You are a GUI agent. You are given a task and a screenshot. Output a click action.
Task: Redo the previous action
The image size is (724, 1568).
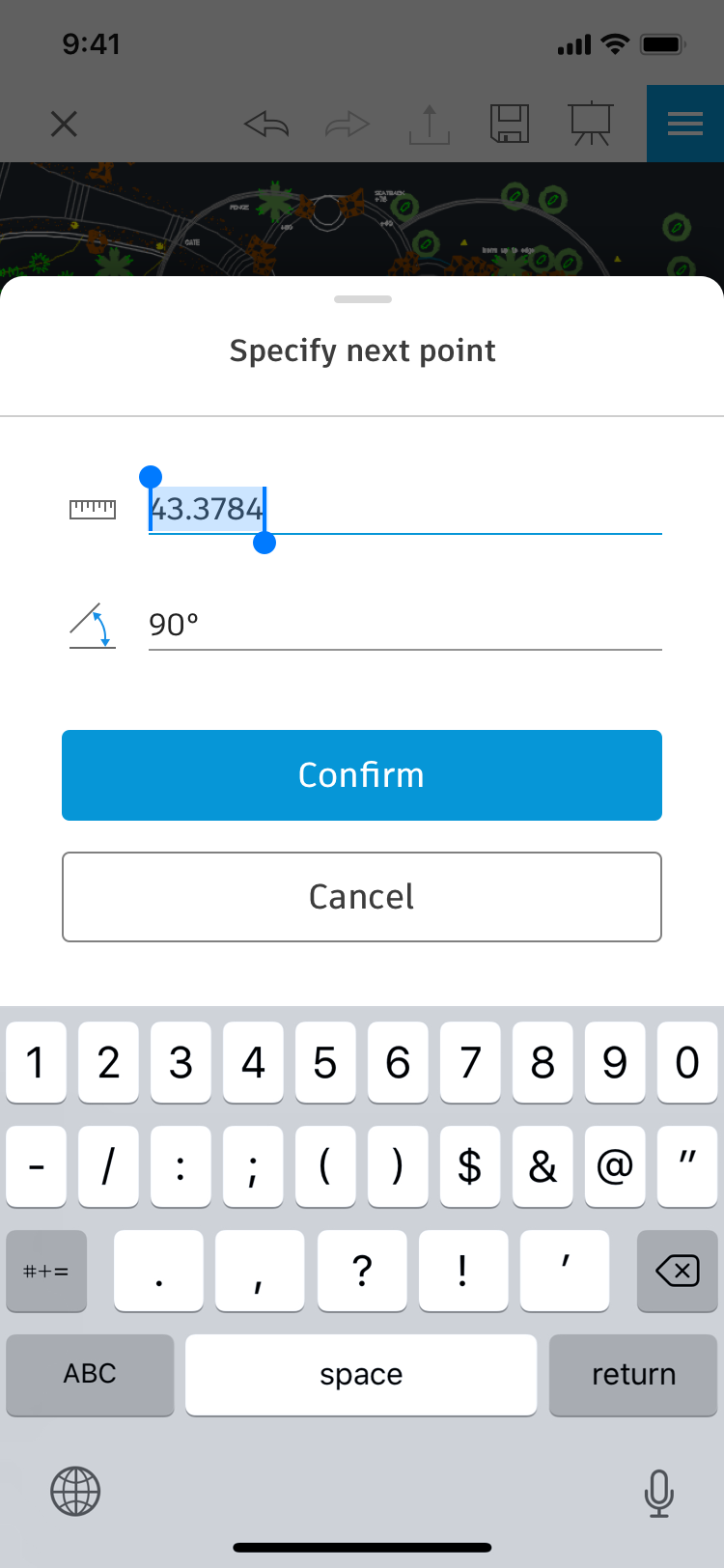[x=348, y=124]
